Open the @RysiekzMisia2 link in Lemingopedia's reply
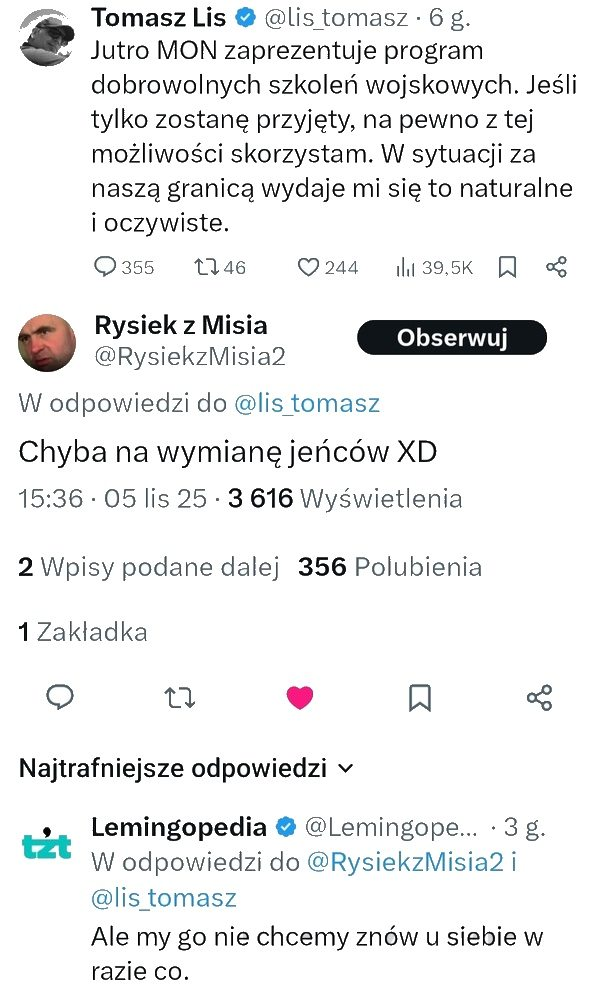 pyautogui.click(x=404, y=863)
